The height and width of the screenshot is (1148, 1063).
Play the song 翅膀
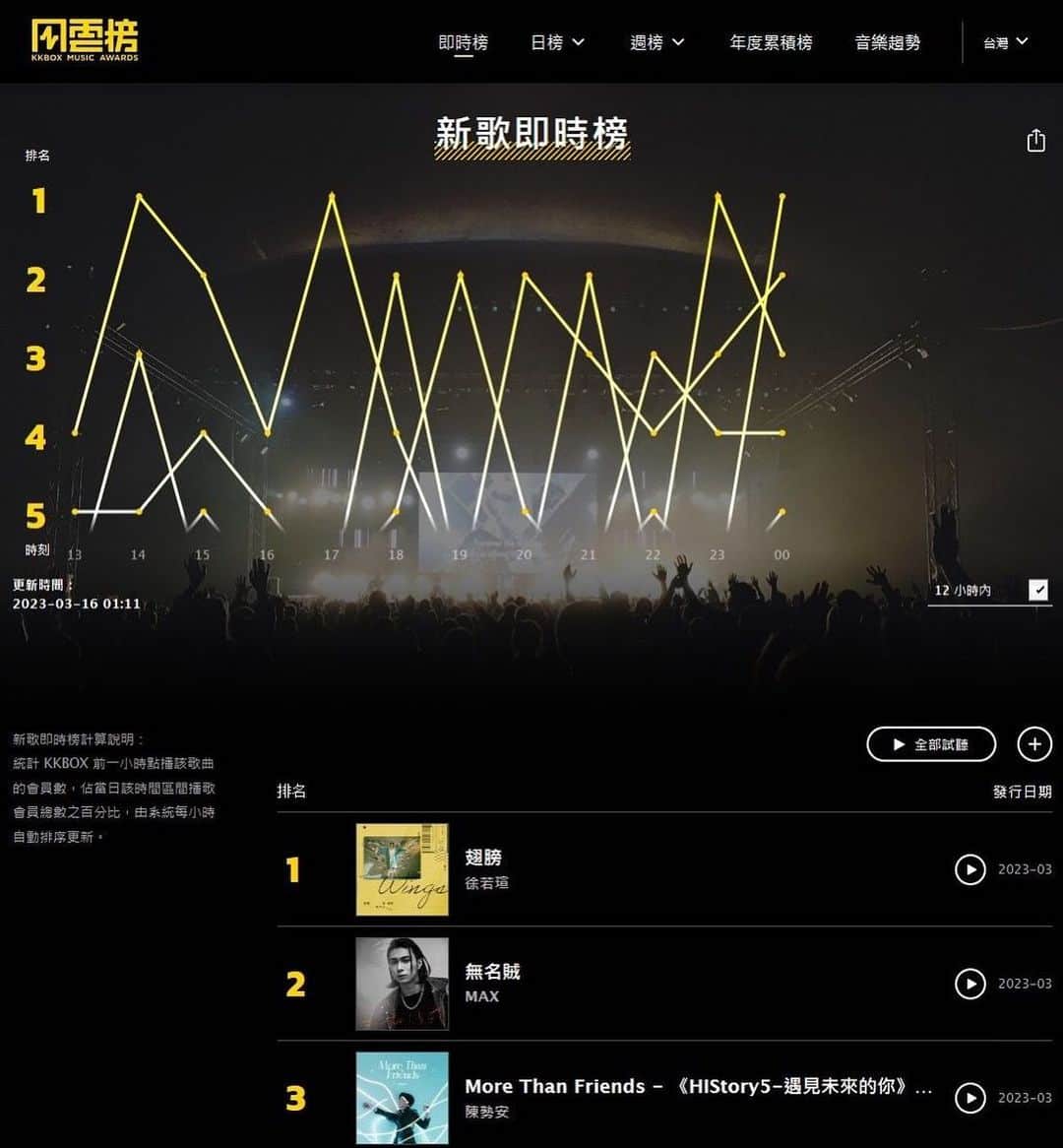[x=969, y=869]
